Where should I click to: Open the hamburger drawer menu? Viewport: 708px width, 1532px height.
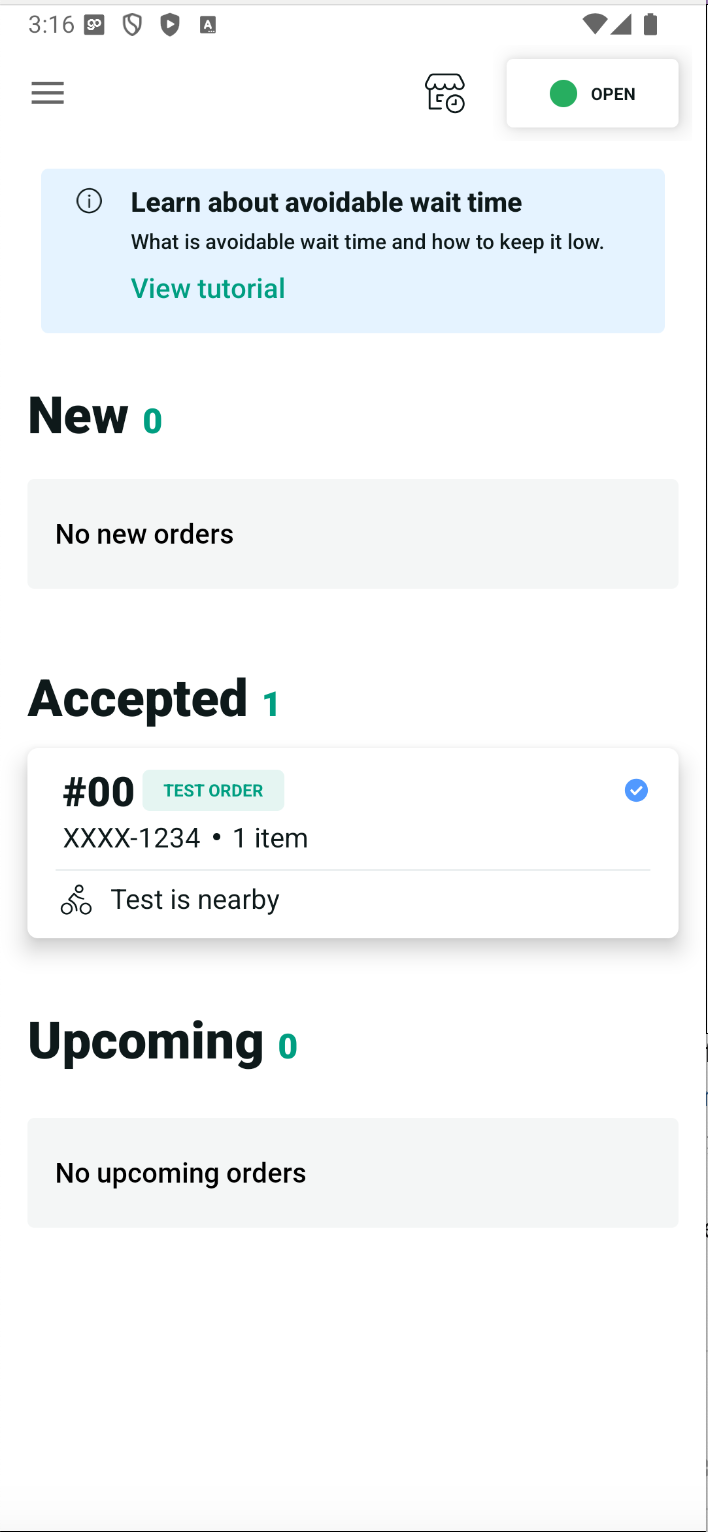[x=47, y=93]
